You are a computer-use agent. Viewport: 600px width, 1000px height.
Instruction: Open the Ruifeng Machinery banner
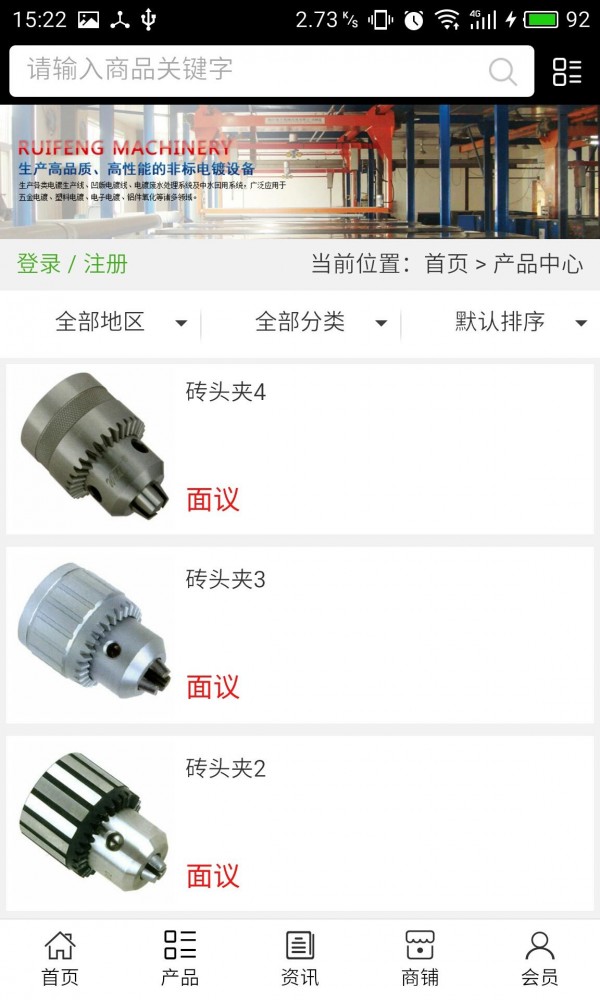click(x=300, y=171)
